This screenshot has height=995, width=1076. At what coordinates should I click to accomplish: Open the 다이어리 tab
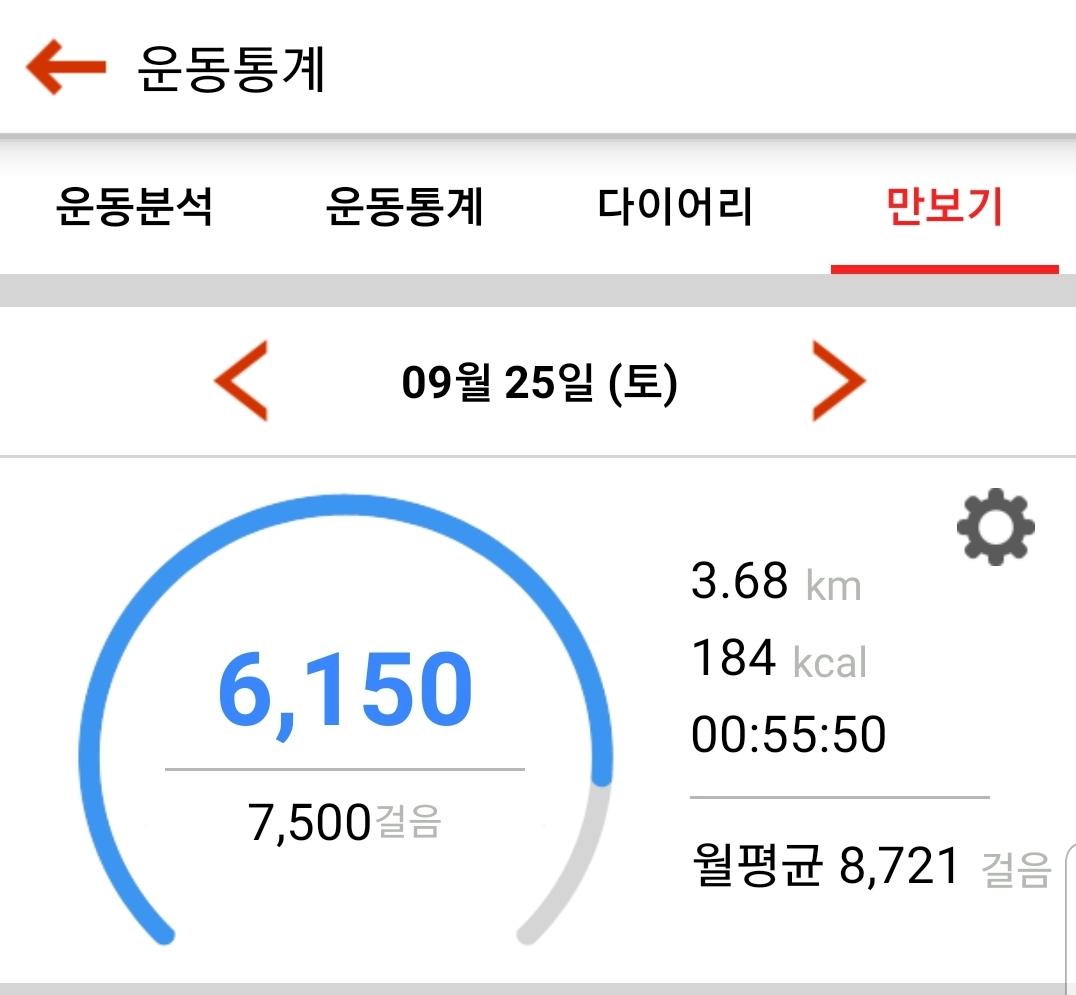point(675,207)
